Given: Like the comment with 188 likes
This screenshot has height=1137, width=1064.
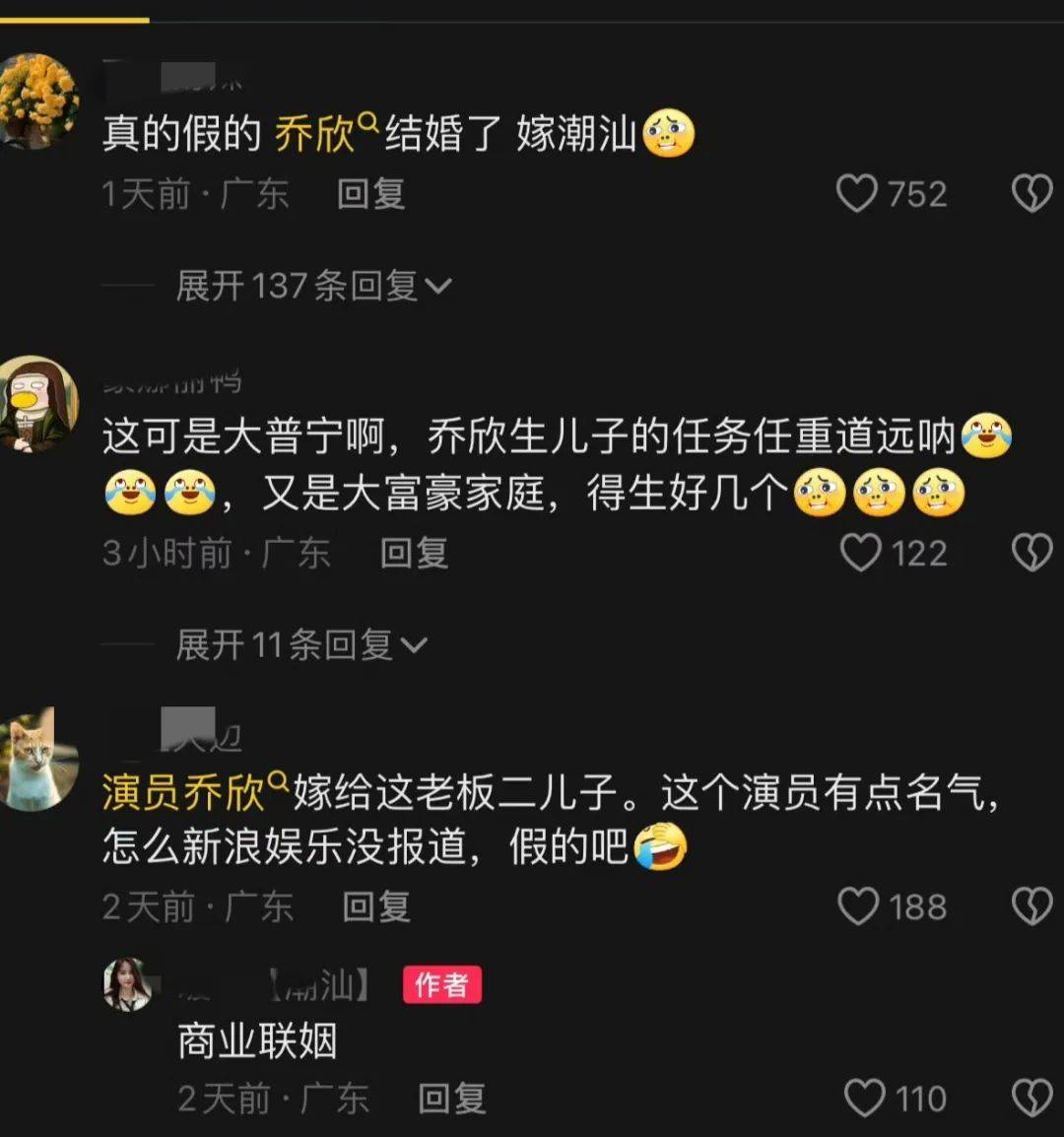Looking at the screenshot, I should point(858,906).
